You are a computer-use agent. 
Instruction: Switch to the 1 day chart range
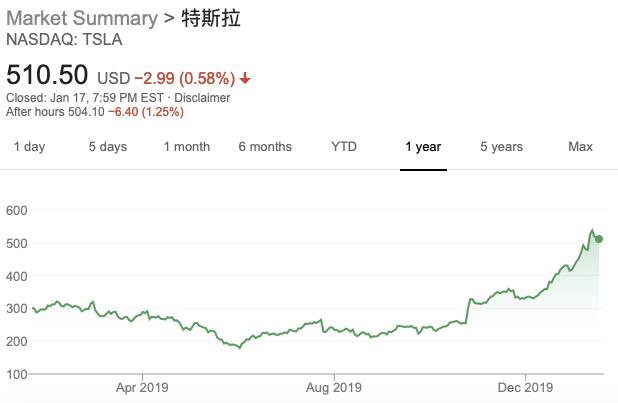30,147
